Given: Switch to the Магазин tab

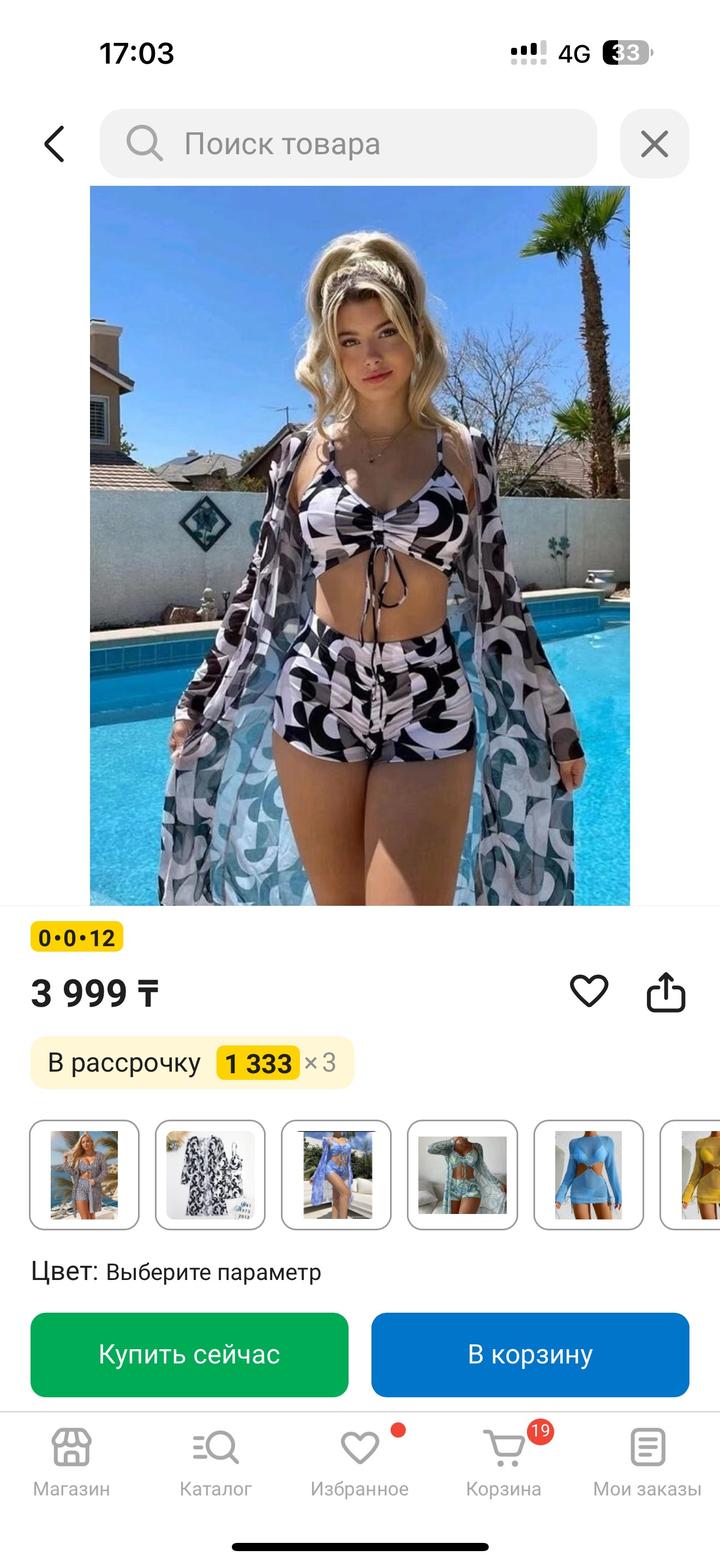Looking at the screenshot, I should (x=71, y=1462).
